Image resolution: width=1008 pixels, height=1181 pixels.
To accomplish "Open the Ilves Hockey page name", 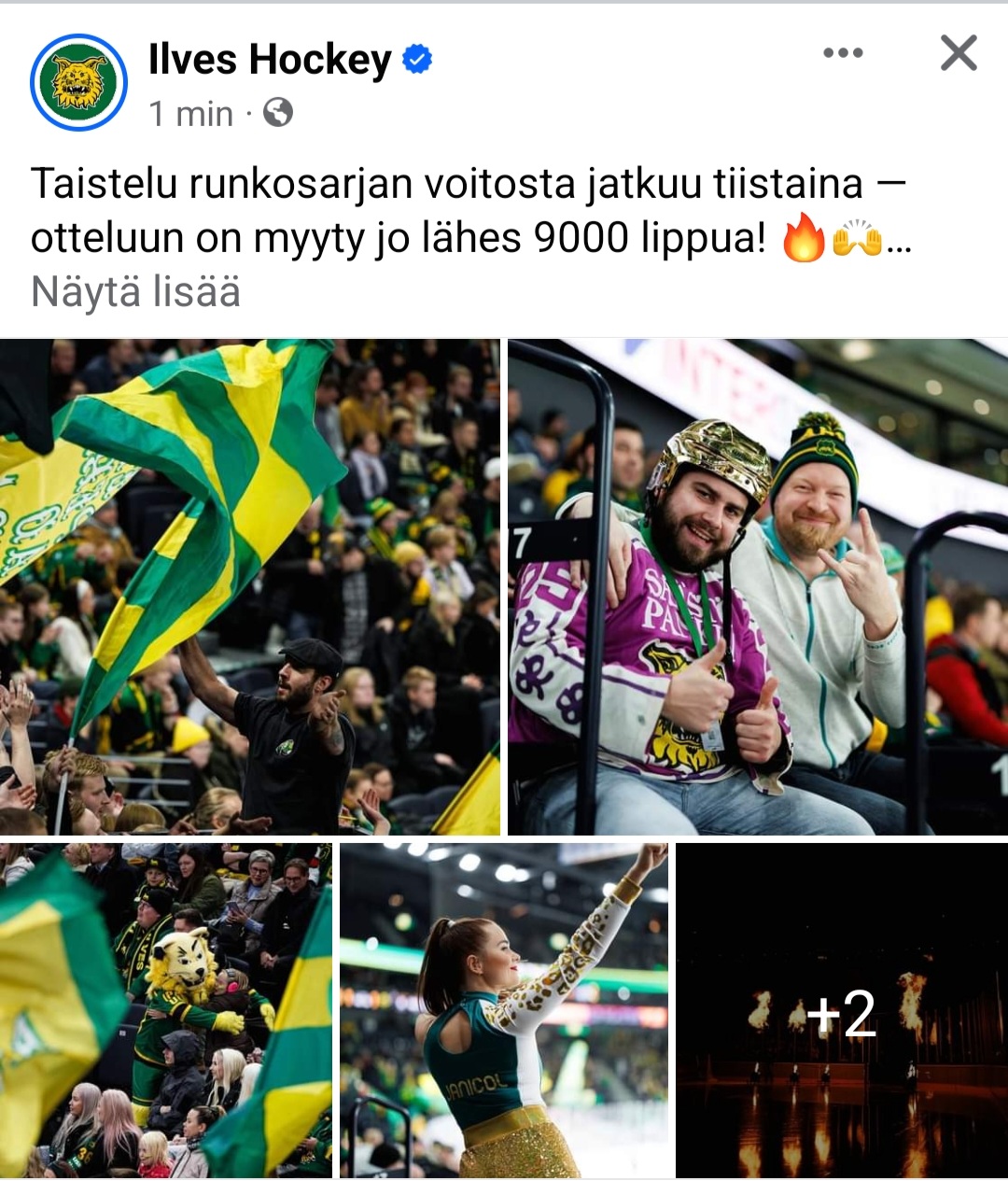I will coord(270,61).
